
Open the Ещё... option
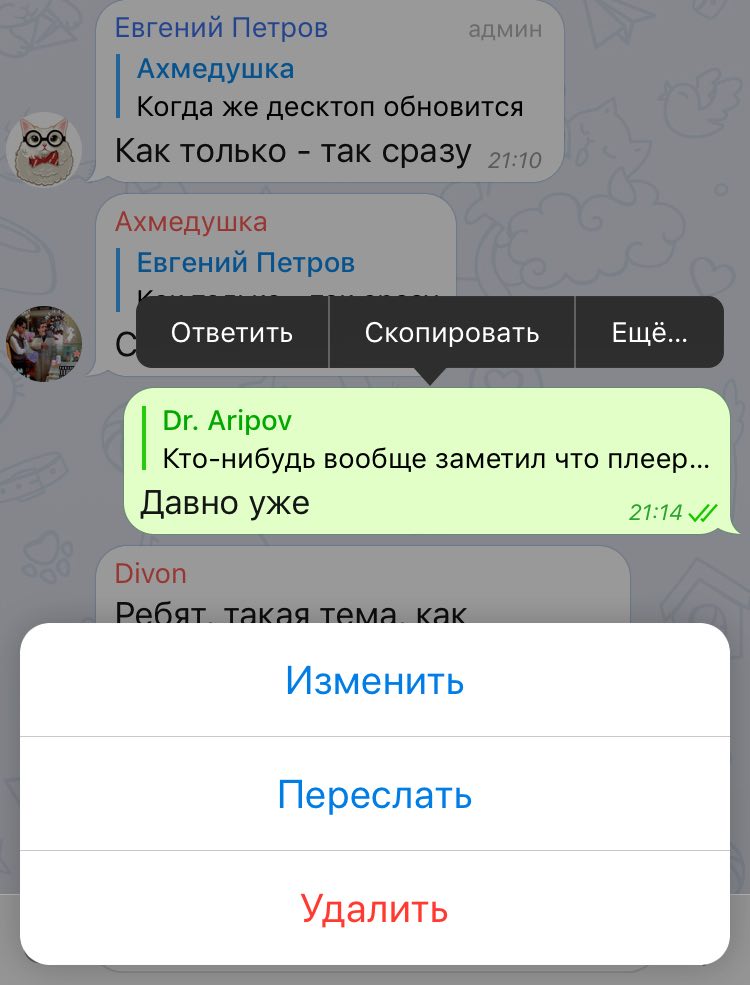[649, 333]
